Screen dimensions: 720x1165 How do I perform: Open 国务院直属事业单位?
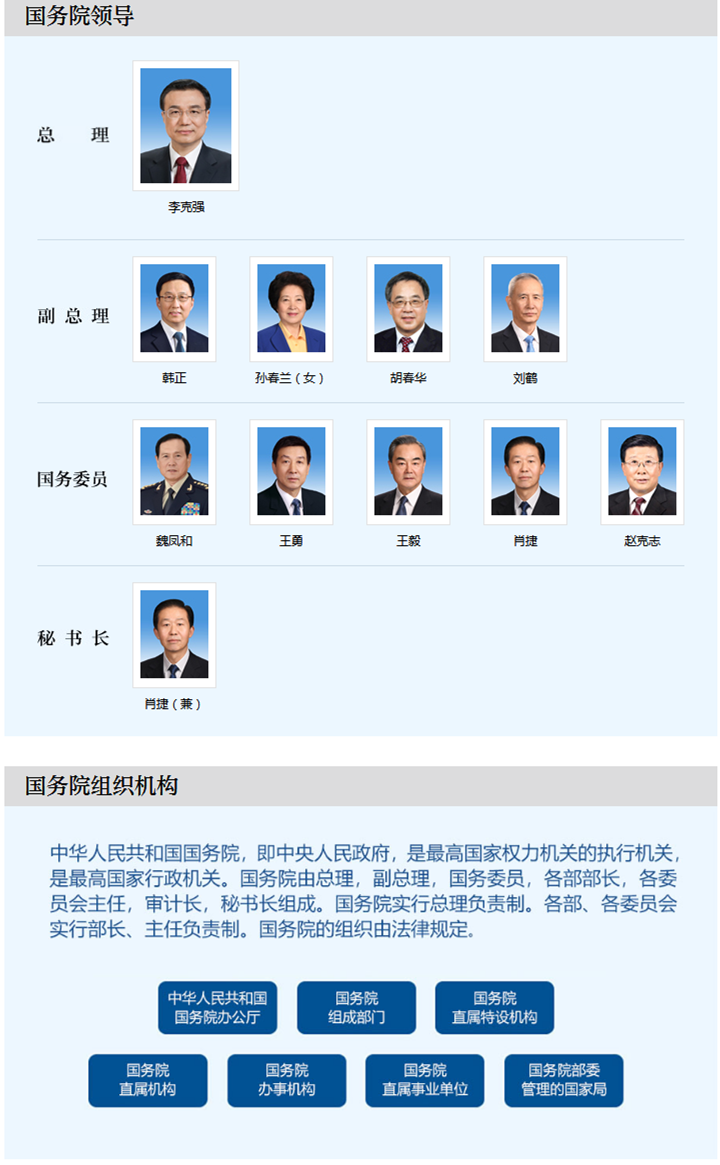coord(425,1080)
